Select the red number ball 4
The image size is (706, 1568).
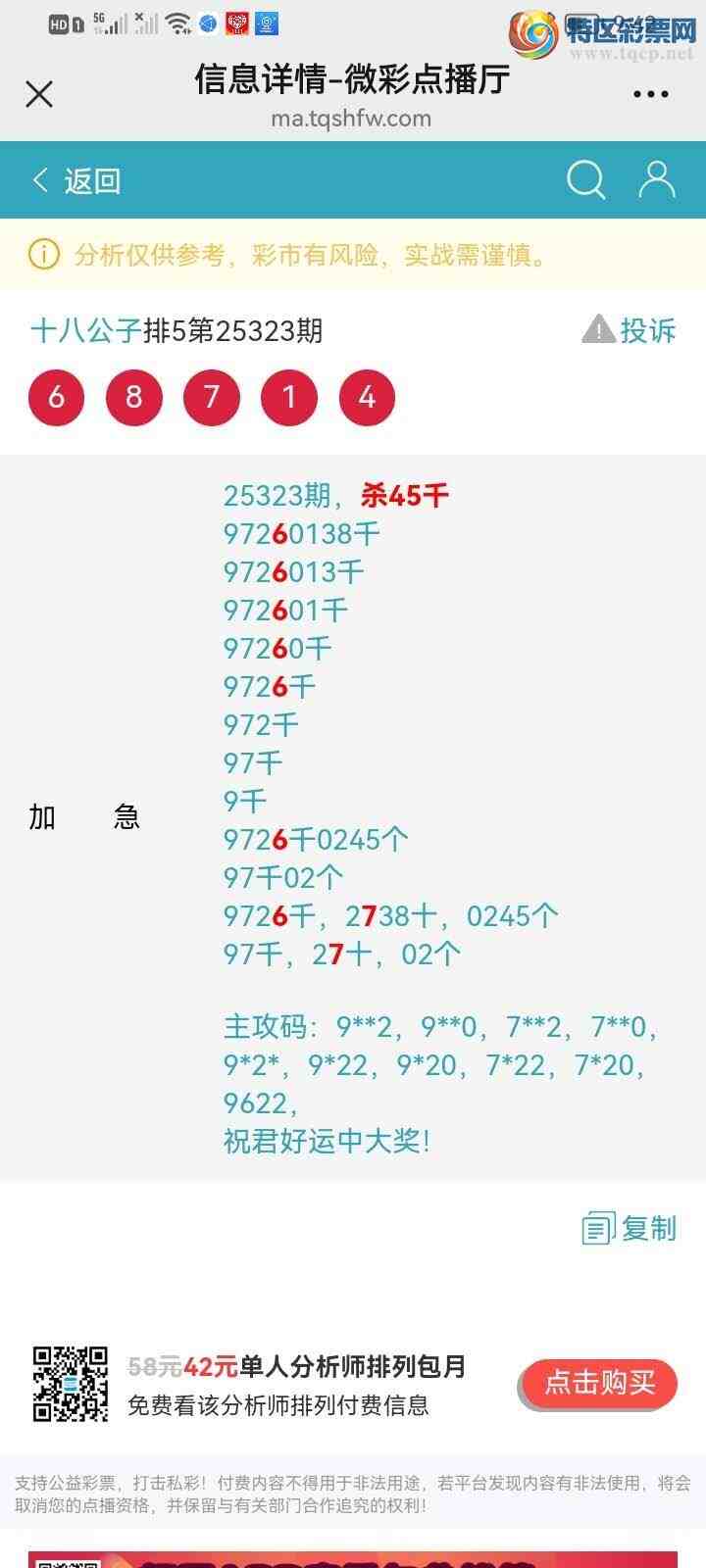[x=367, y=397]
